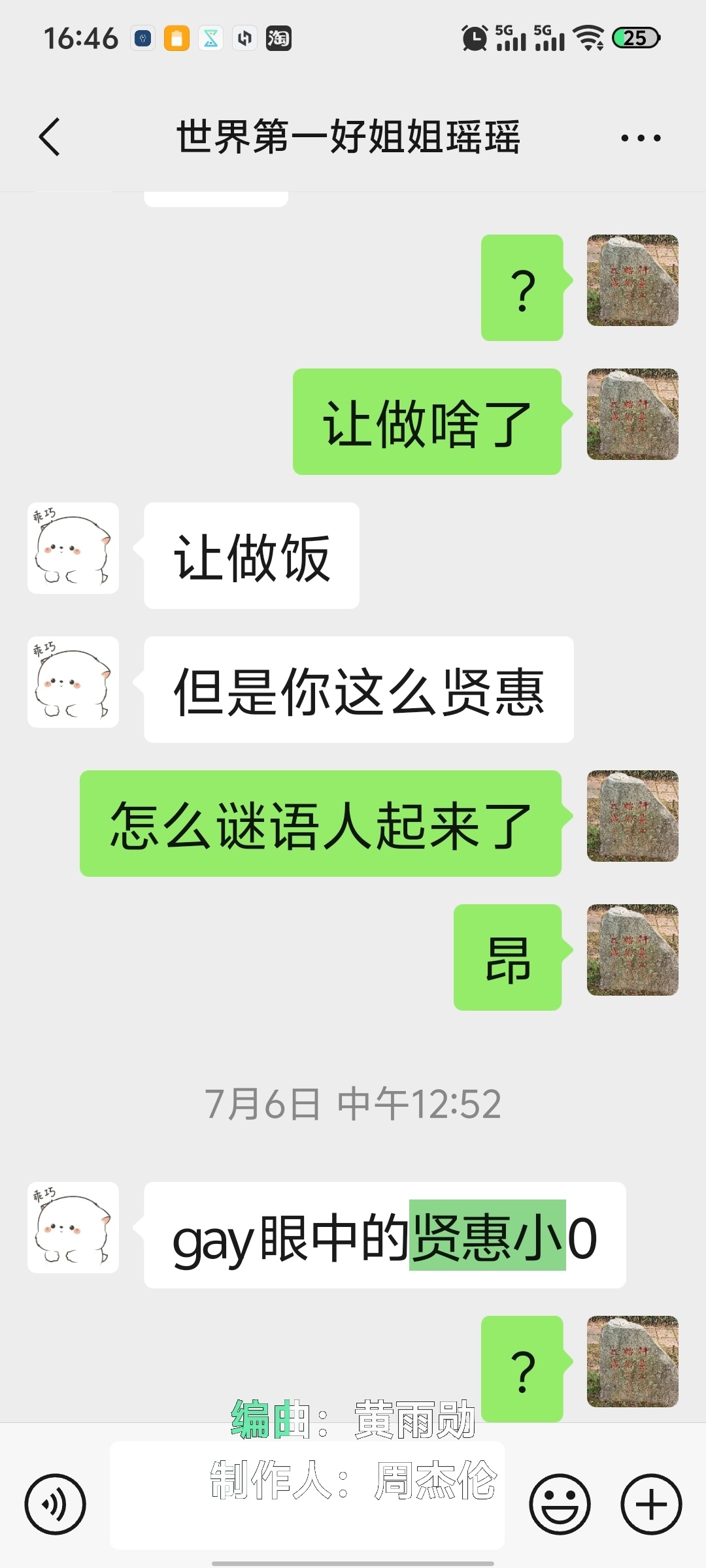Screen dimensions: 706x1568
Task: Open the chat info overflow menu
Action: click(x=641, y=138)
